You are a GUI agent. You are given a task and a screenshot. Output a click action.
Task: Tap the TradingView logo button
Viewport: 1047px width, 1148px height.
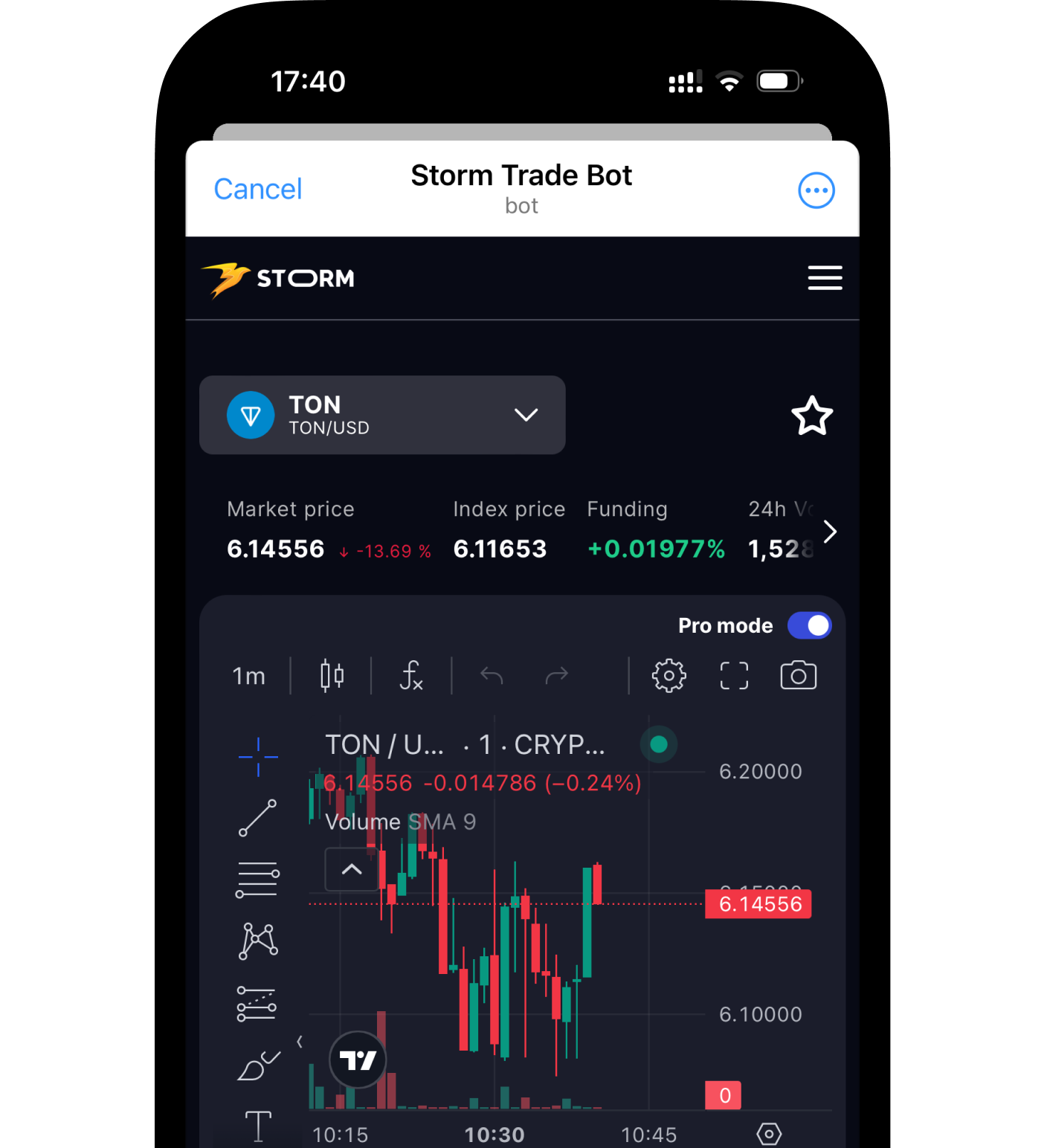tap(358, 1060)
